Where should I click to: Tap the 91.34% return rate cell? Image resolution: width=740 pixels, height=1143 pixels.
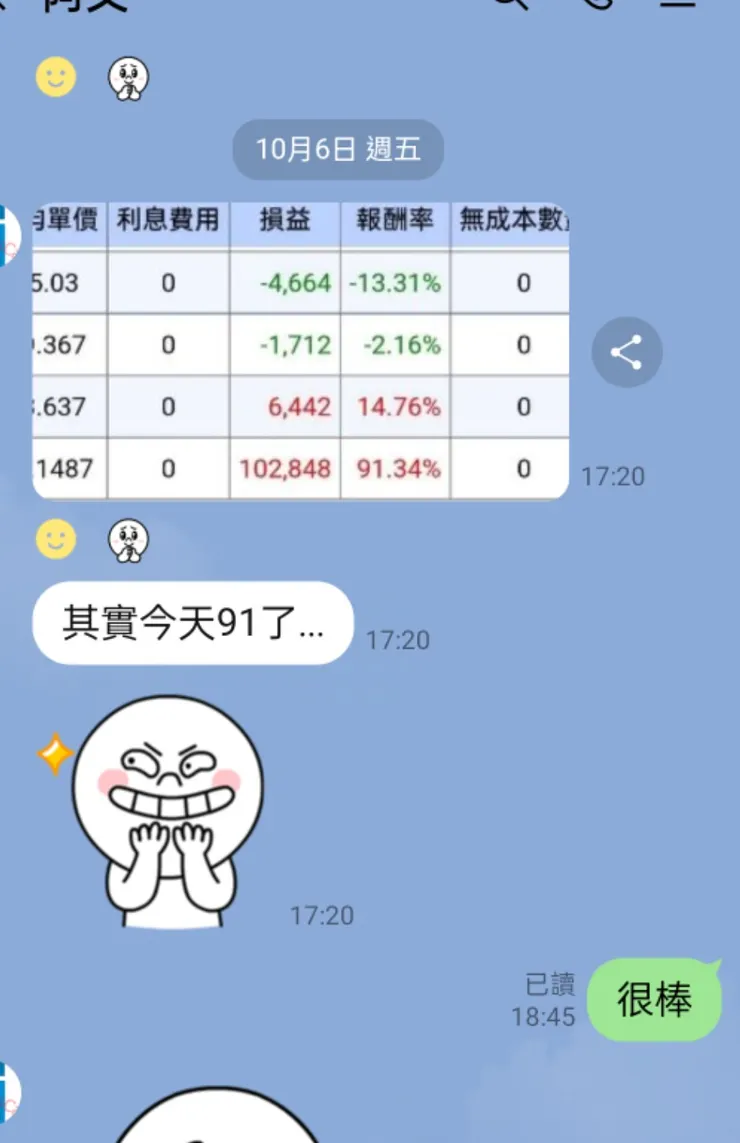396,468
